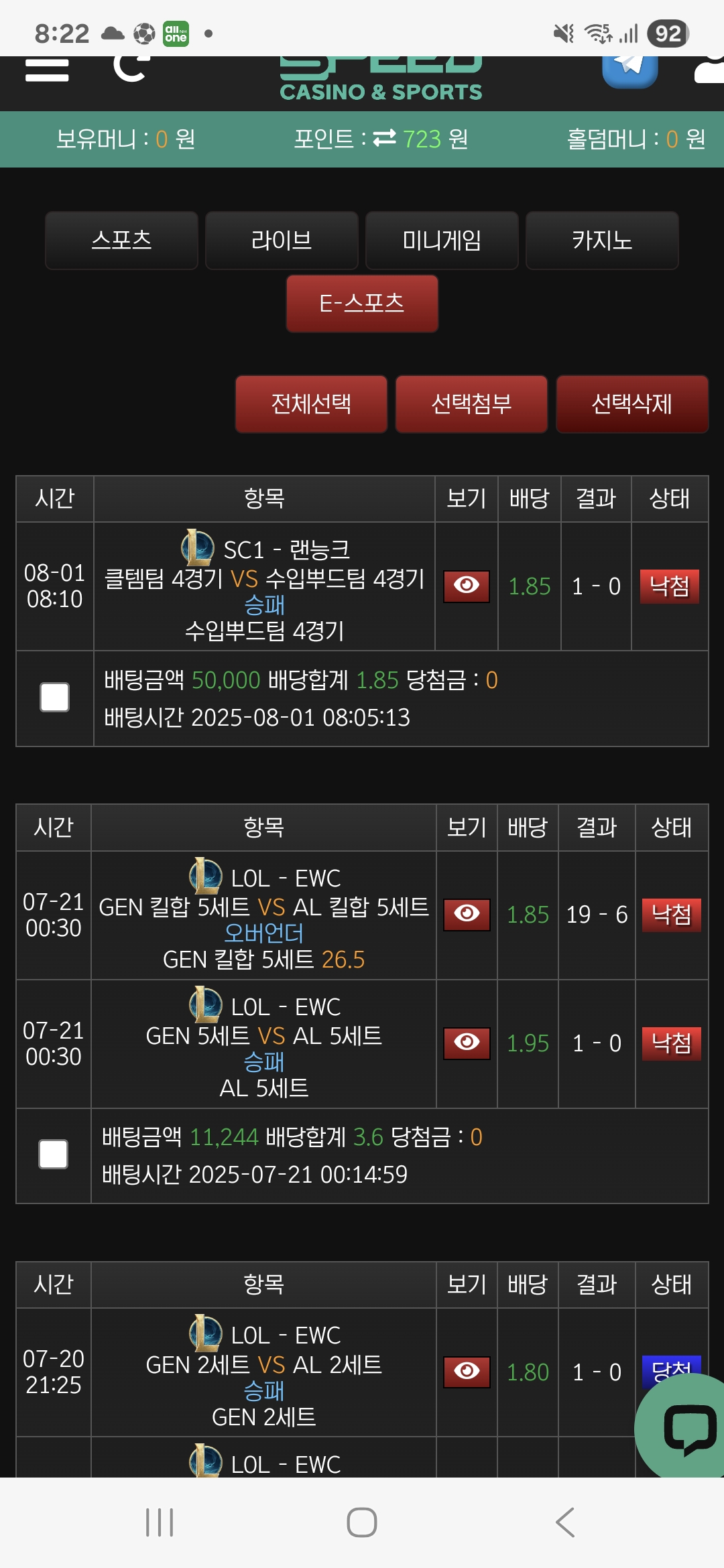Tap the 선택첨부 button

pos(471,404)
